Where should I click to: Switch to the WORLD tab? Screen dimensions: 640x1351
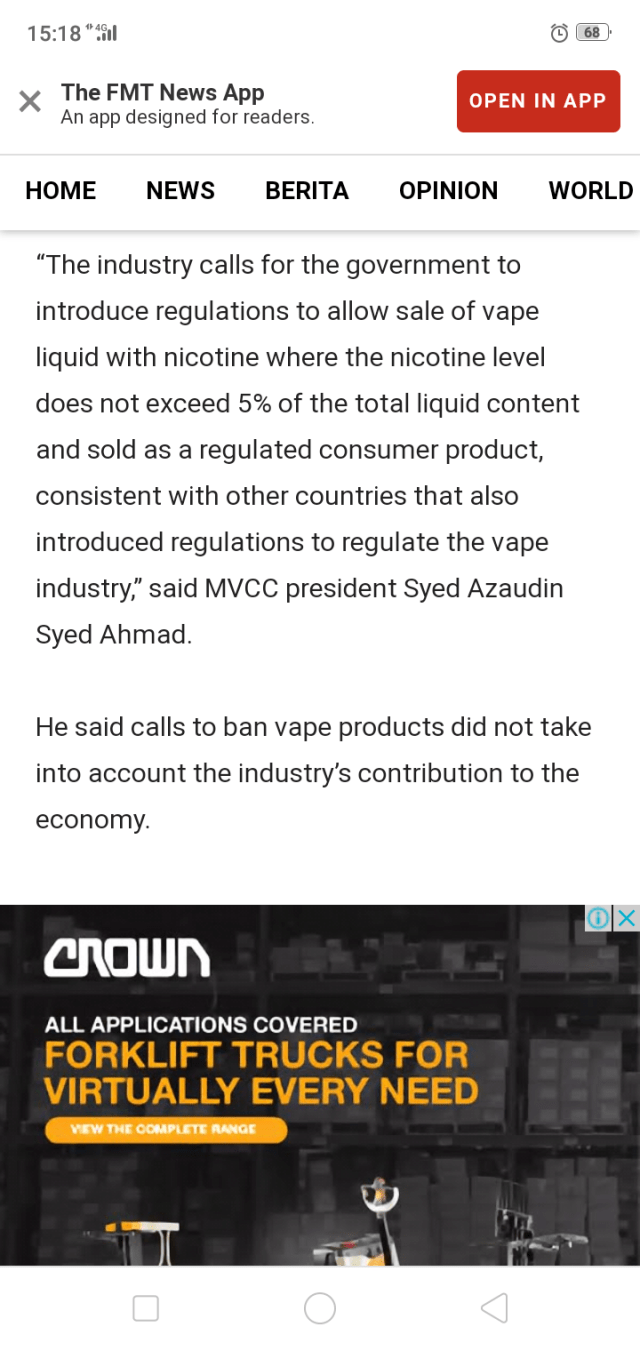[590, 191]
